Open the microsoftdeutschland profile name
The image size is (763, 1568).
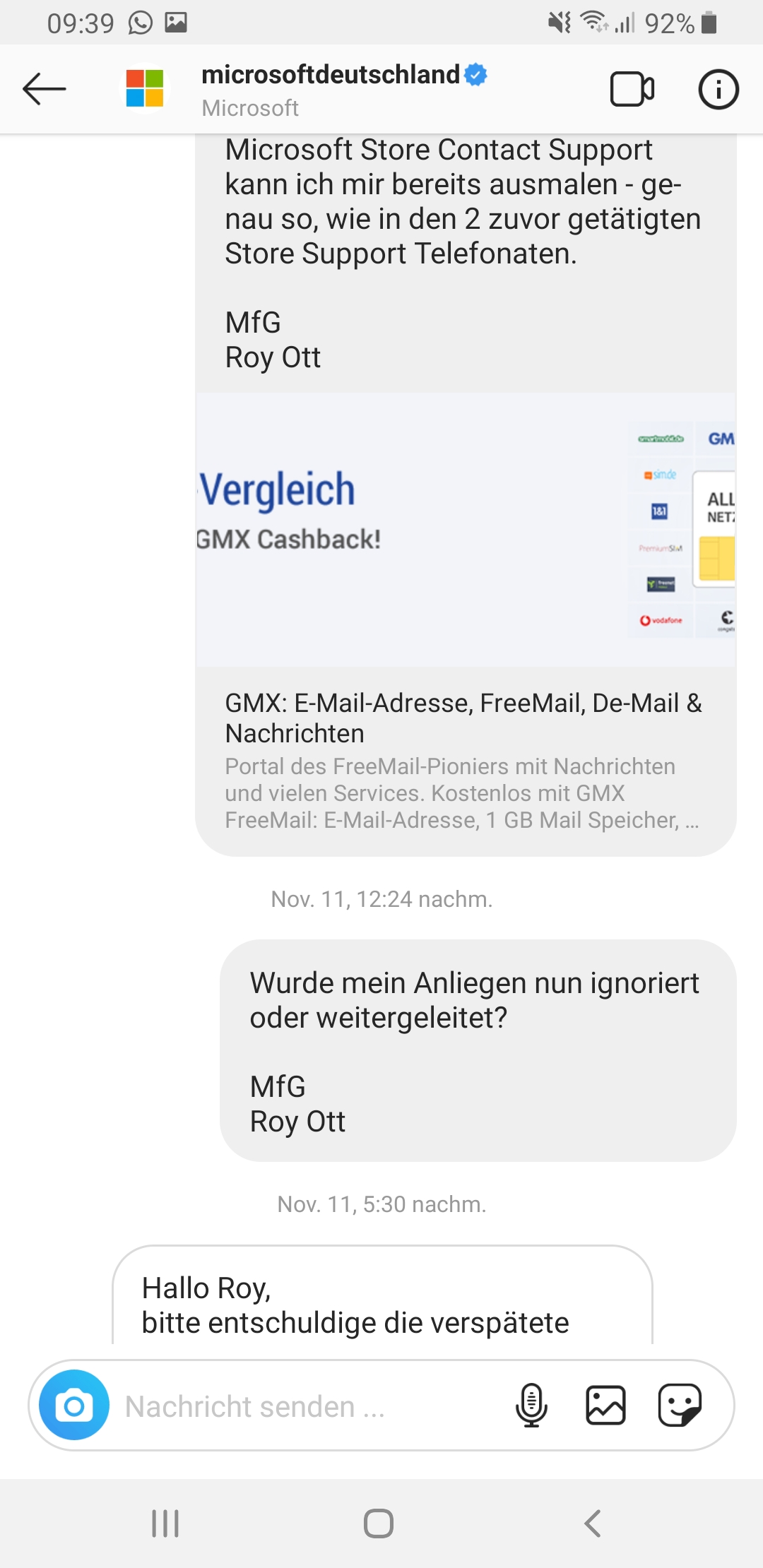coord(331,75)
